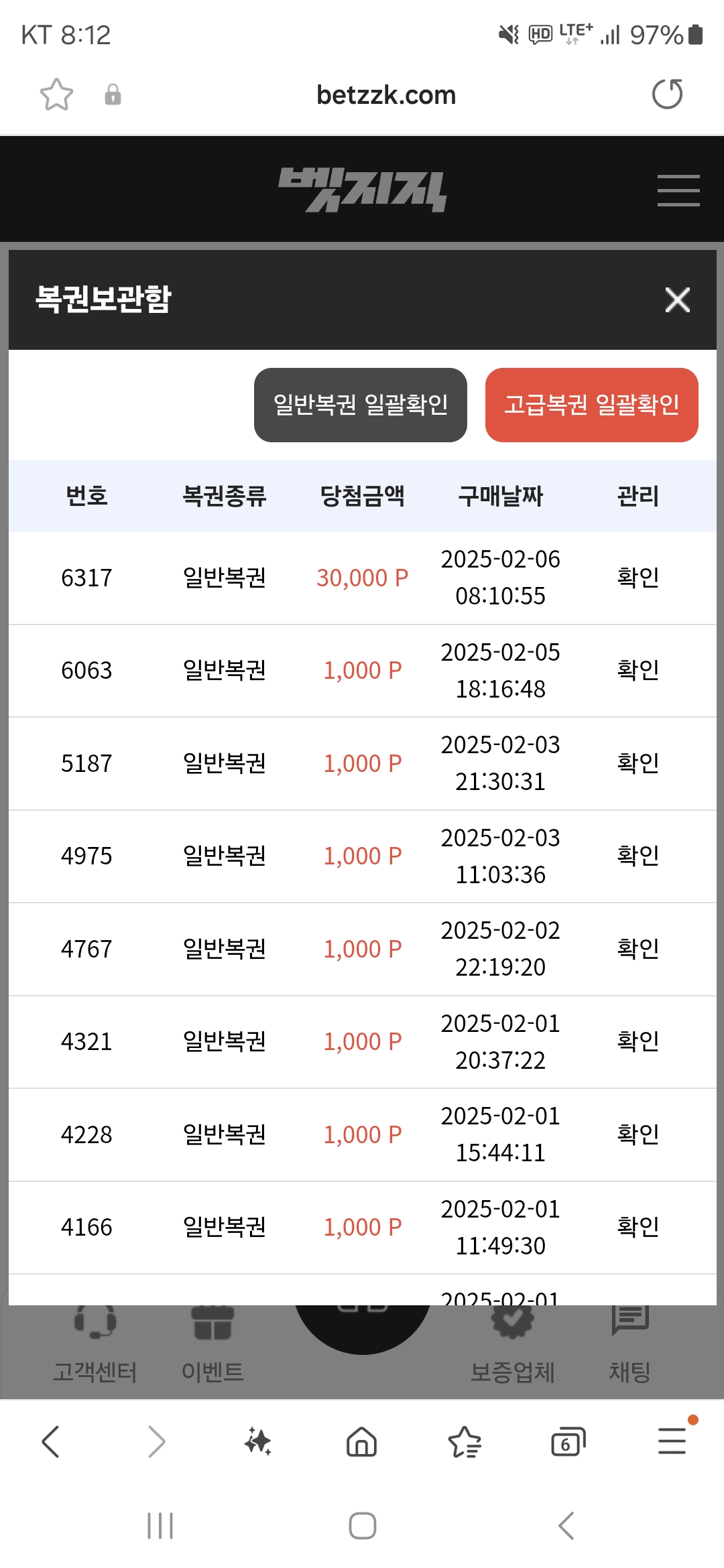Open the browser home page

[x=361, y=1441]
